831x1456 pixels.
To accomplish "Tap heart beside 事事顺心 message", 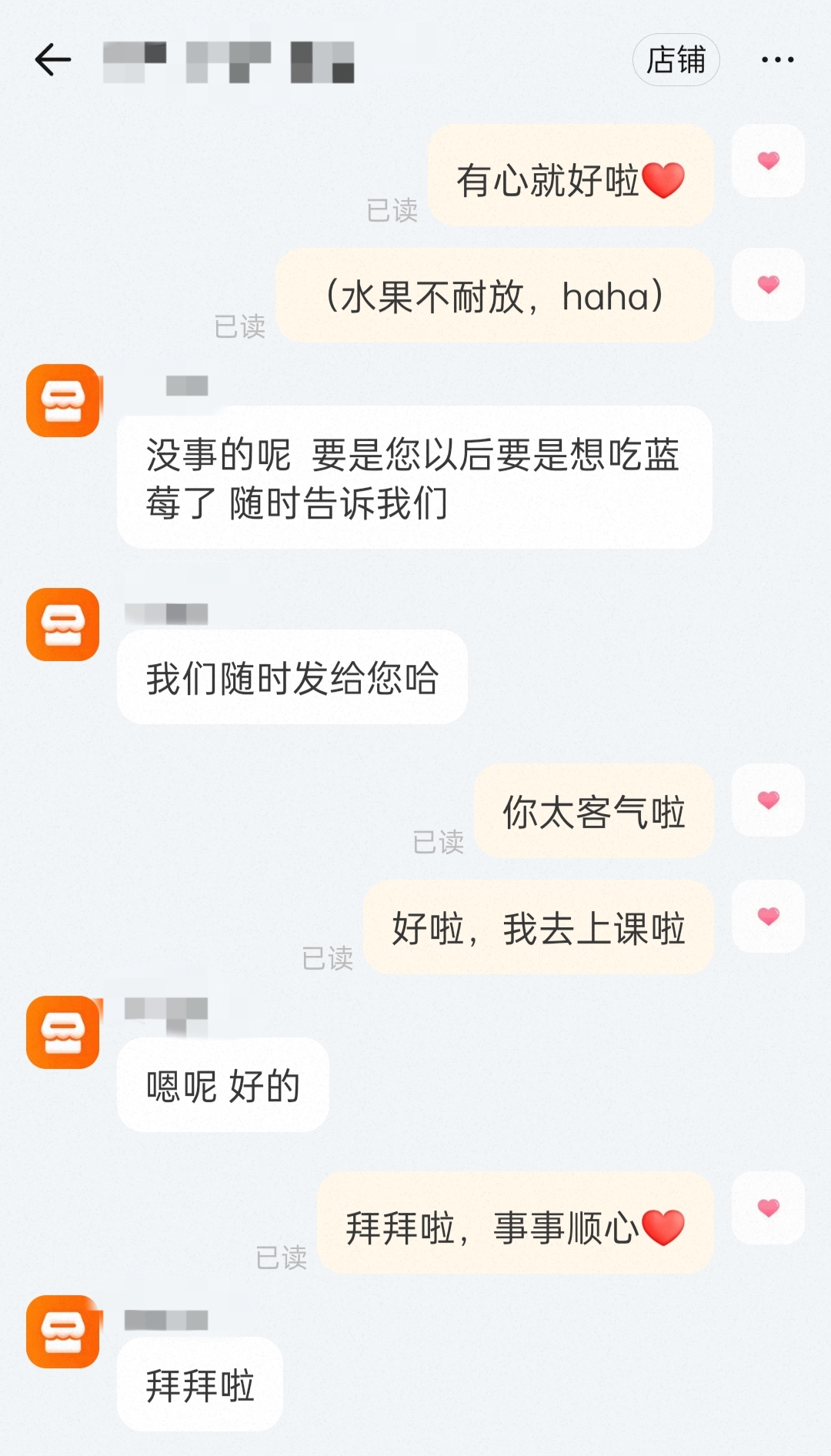I will [768, 1208].
